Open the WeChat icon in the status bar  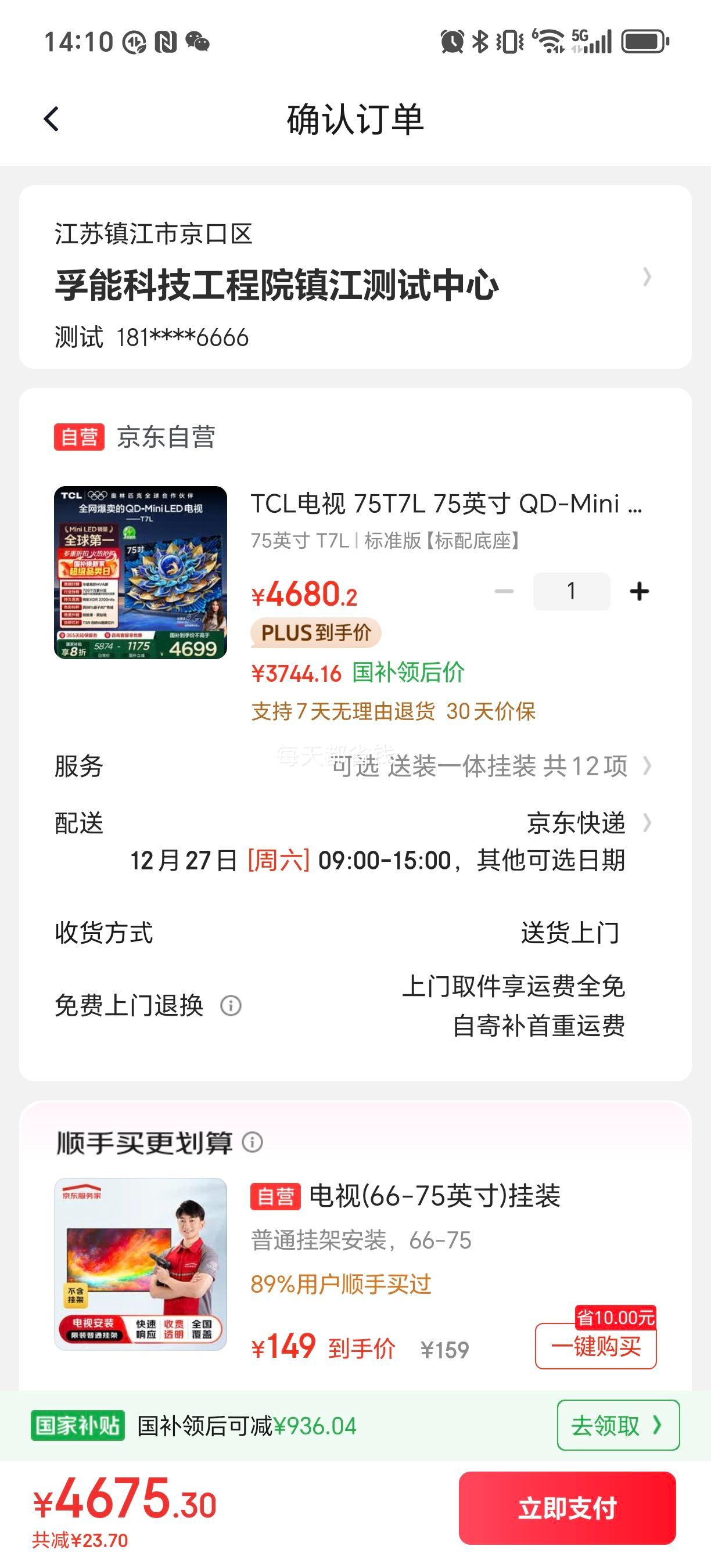[198, 42]
